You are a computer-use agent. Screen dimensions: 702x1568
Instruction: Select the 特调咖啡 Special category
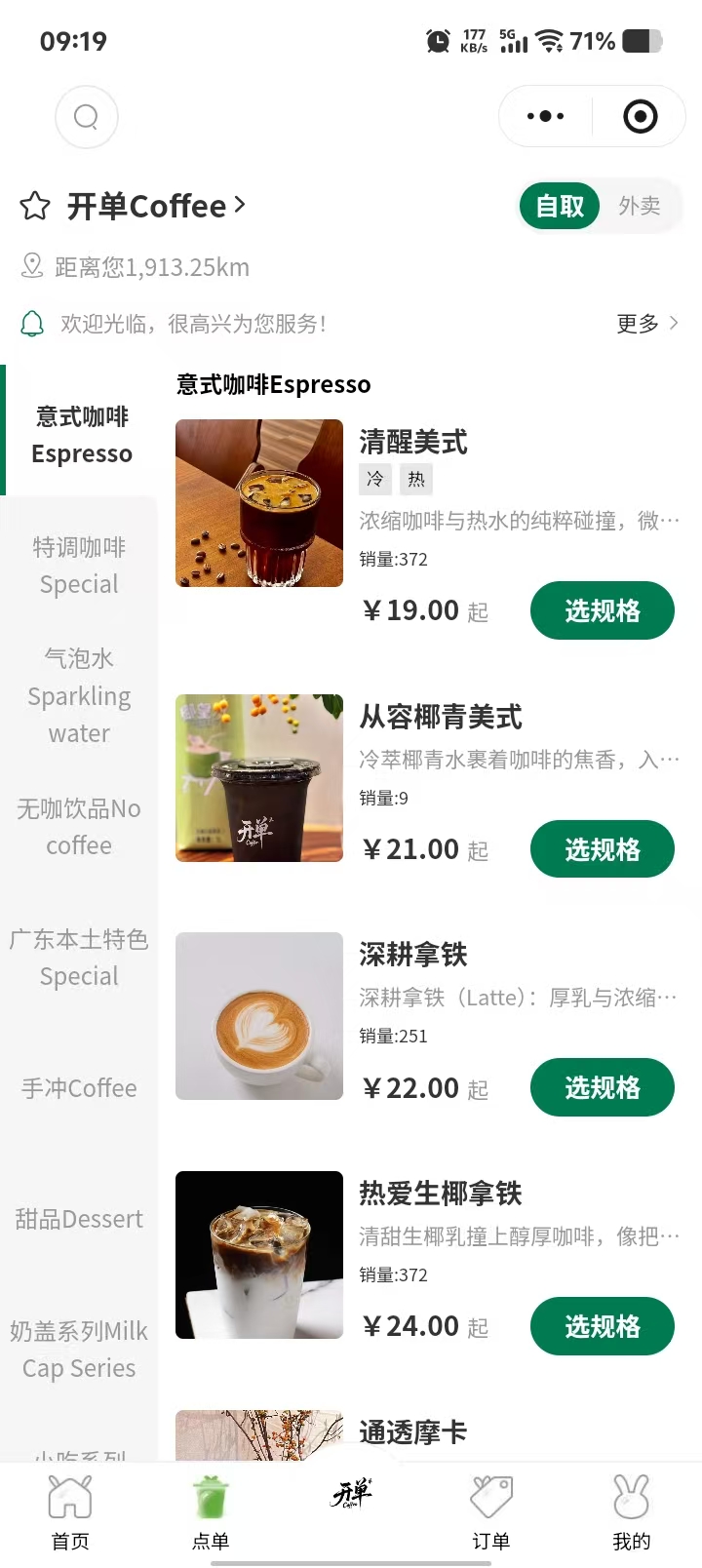click(x=79, y=566)
